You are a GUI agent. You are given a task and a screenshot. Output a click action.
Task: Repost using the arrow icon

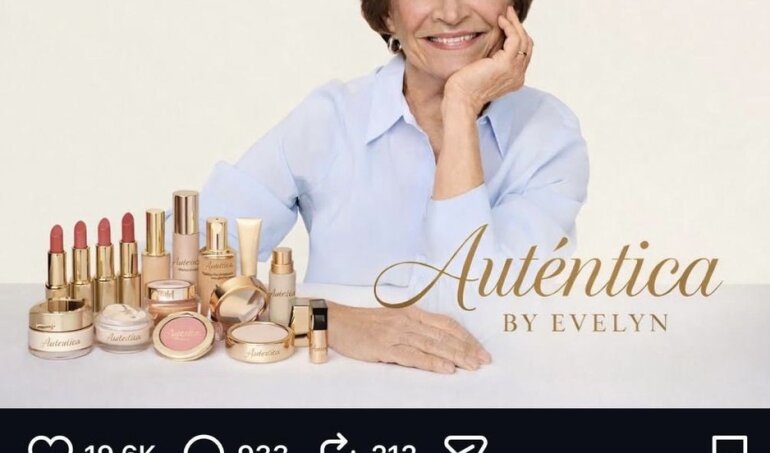pos(338,446)
